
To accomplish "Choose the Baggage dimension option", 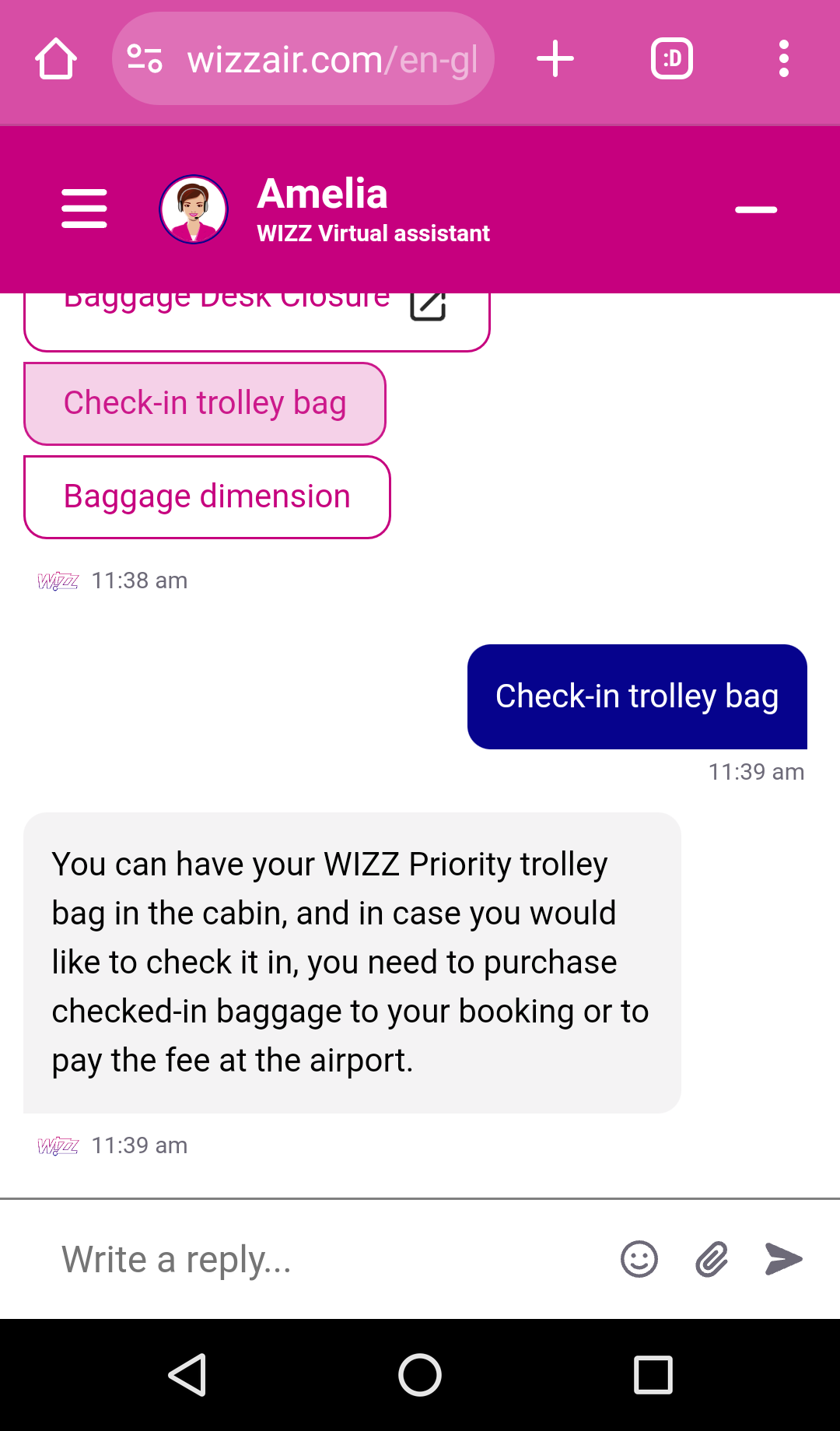I will pos(207,497).
